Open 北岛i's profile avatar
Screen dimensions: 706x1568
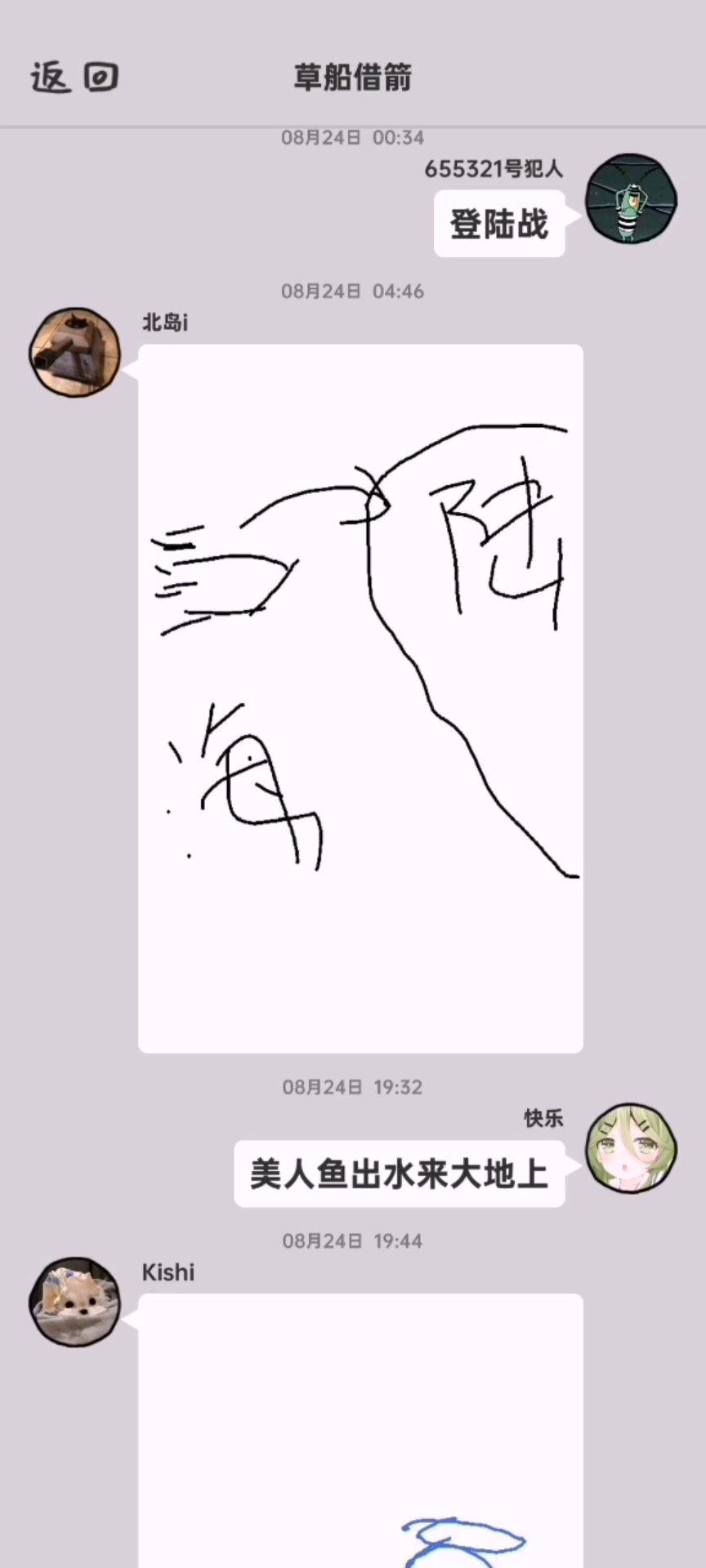(x=75, y=353)
